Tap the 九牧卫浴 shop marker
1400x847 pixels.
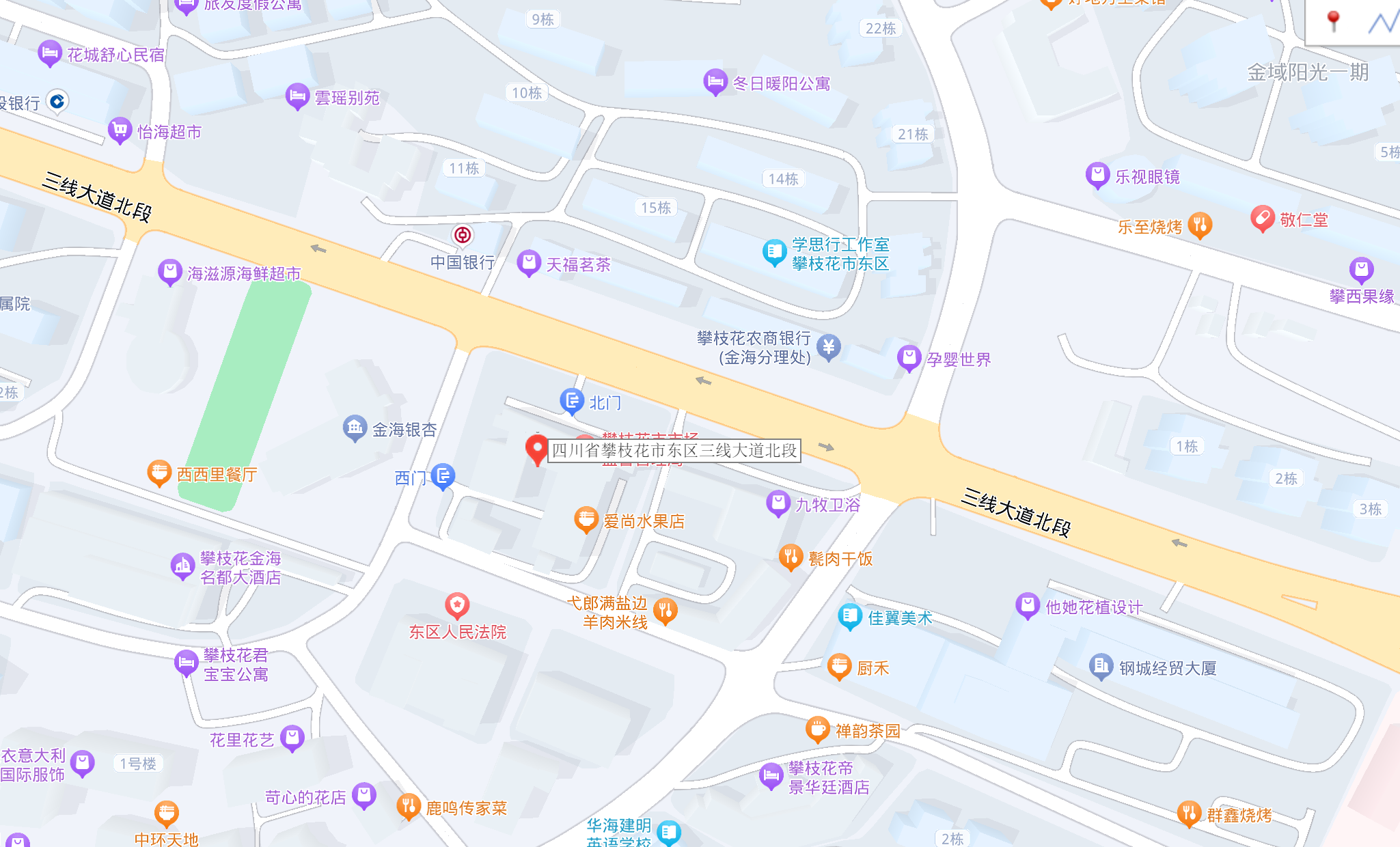tap(778, 503)
